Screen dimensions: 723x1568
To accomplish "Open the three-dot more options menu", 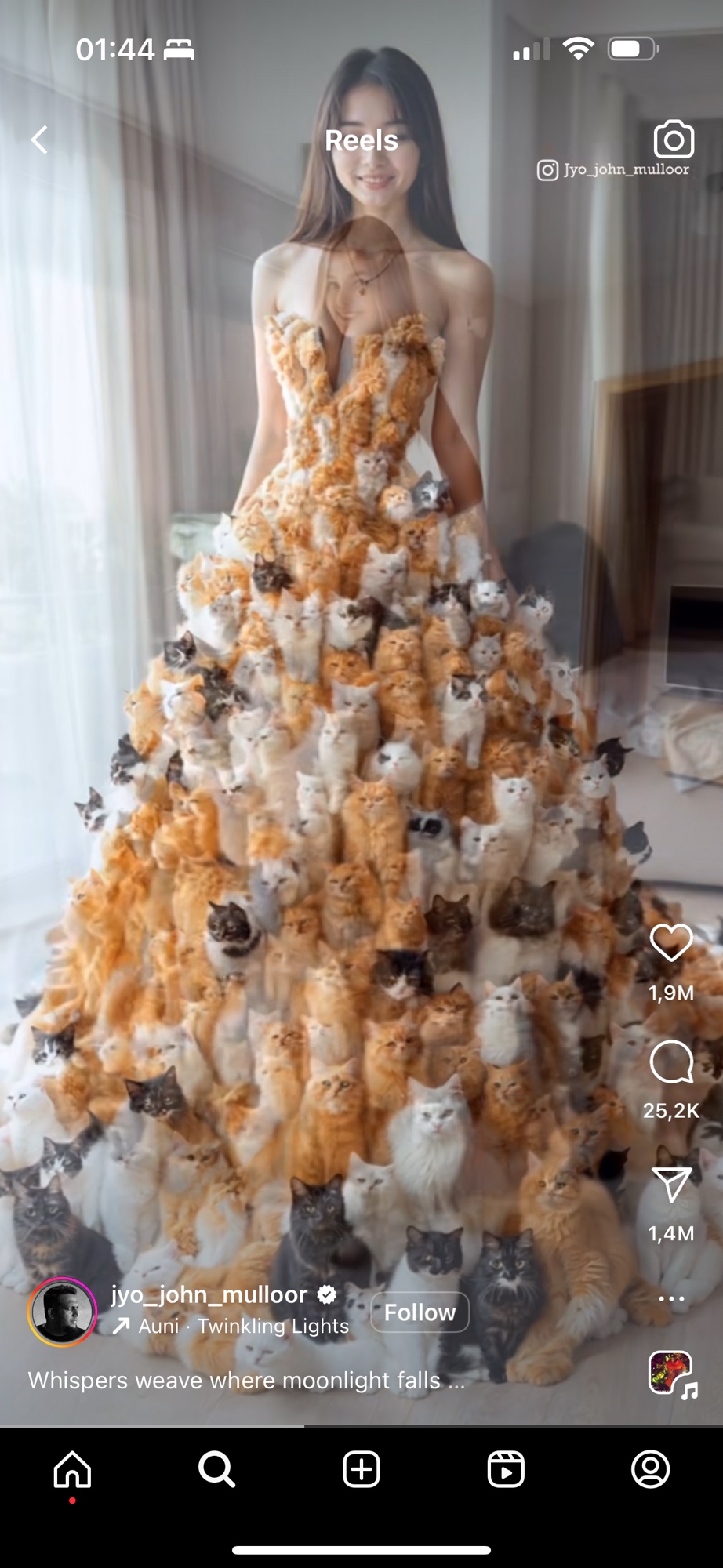I will click(x=671, y=1299).
